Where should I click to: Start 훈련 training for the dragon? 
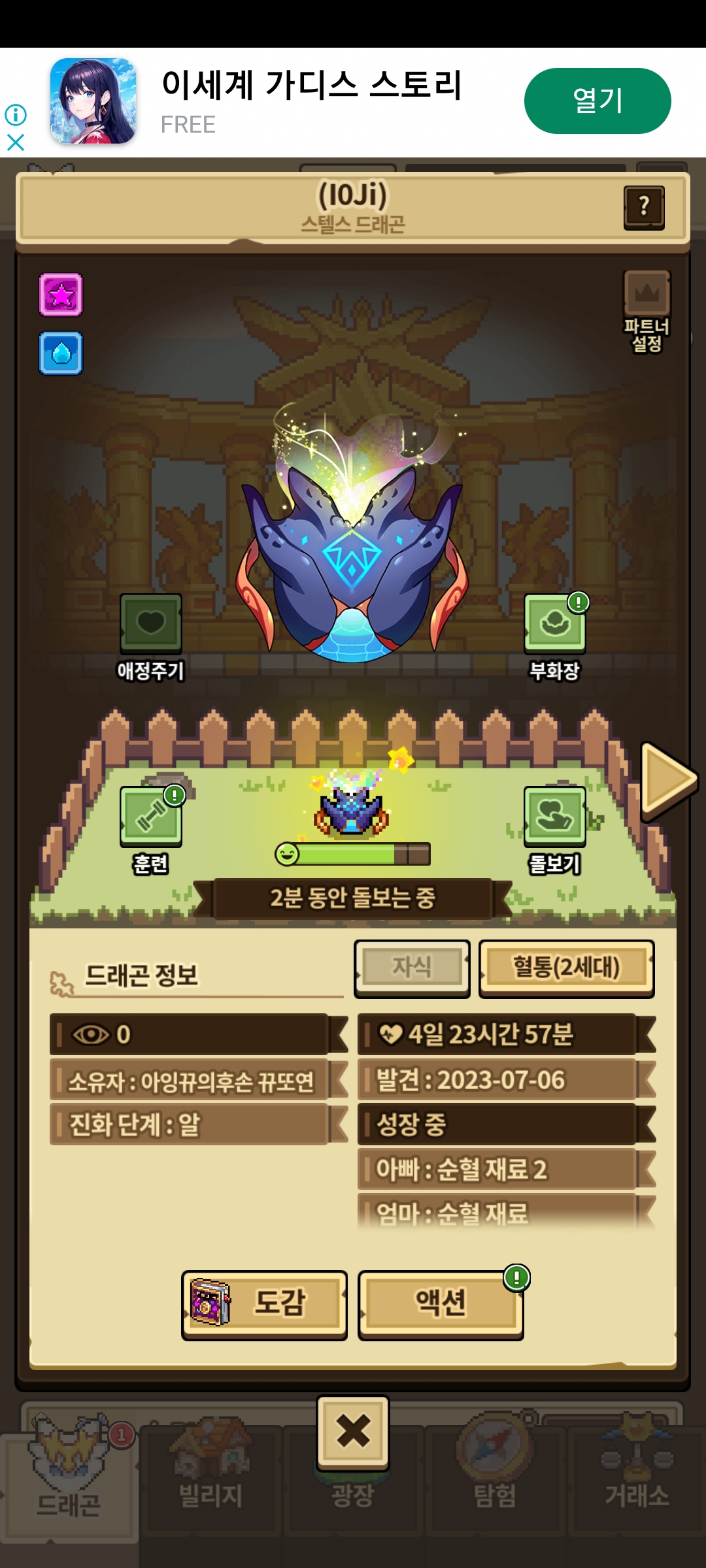pos(151,817)
